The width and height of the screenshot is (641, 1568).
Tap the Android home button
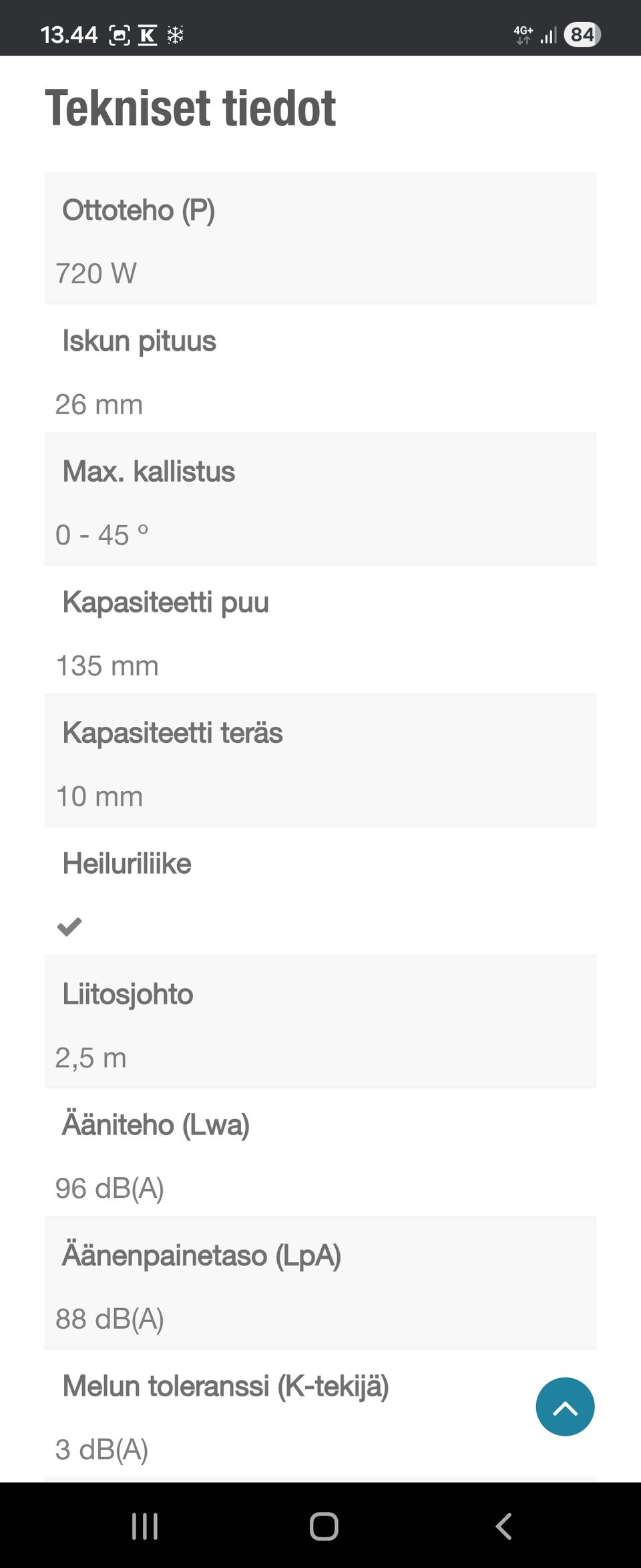(323, 1527)
